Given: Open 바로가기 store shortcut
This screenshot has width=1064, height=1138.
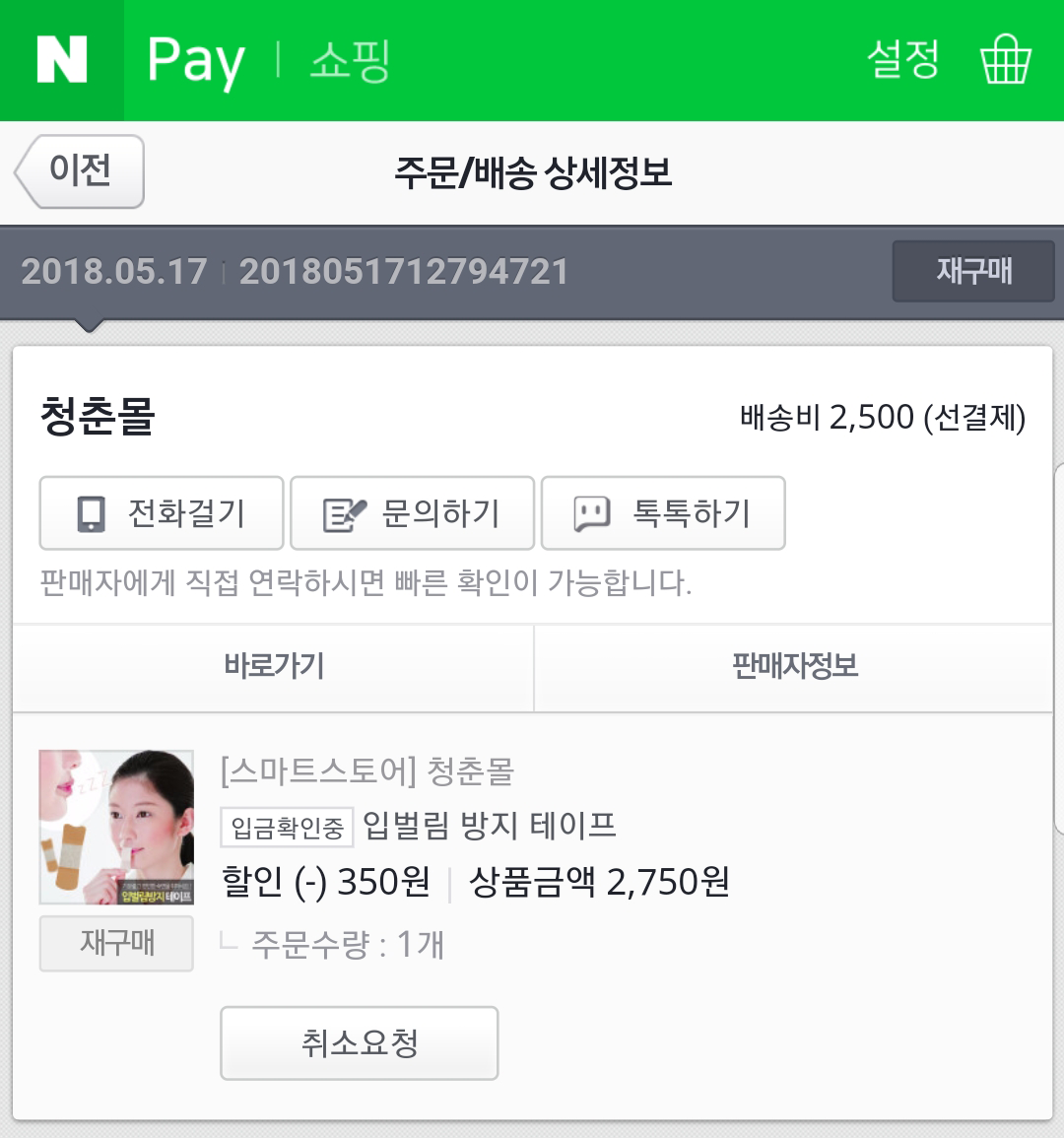Looking at the screenshot, I should pyautogui.click(x=273, y=667).
